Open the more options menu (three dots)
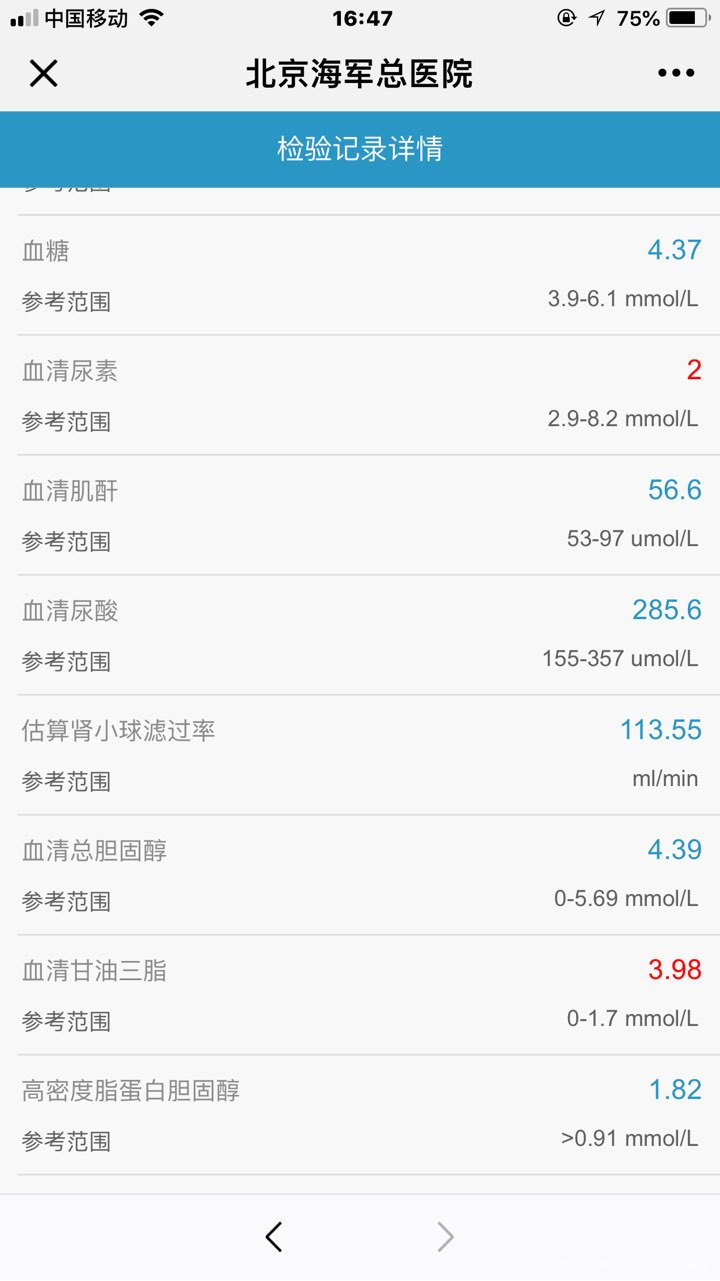 (676, 73)
